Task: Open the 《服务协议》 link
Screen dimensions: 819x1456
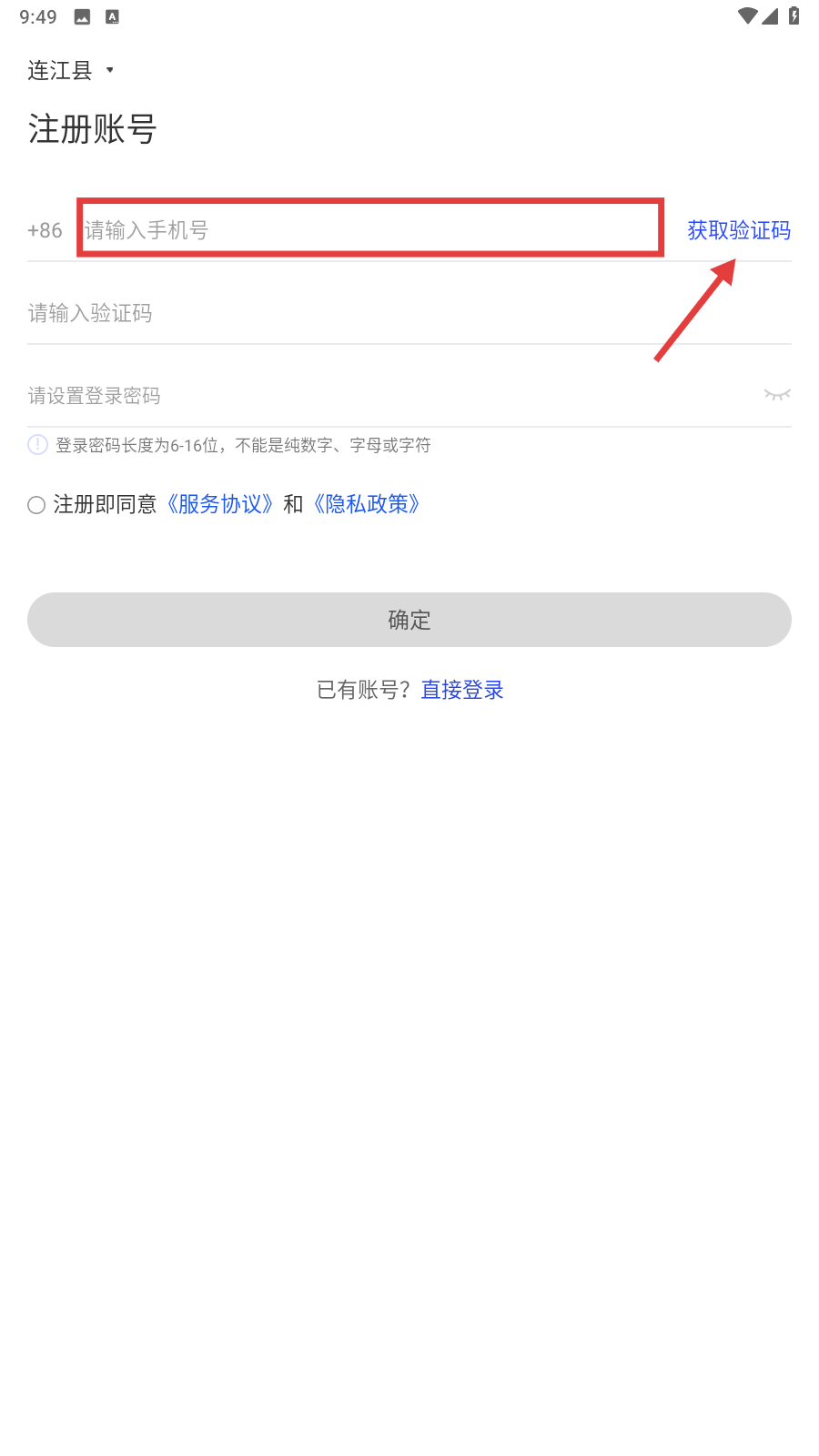Action: coord(219,504)
